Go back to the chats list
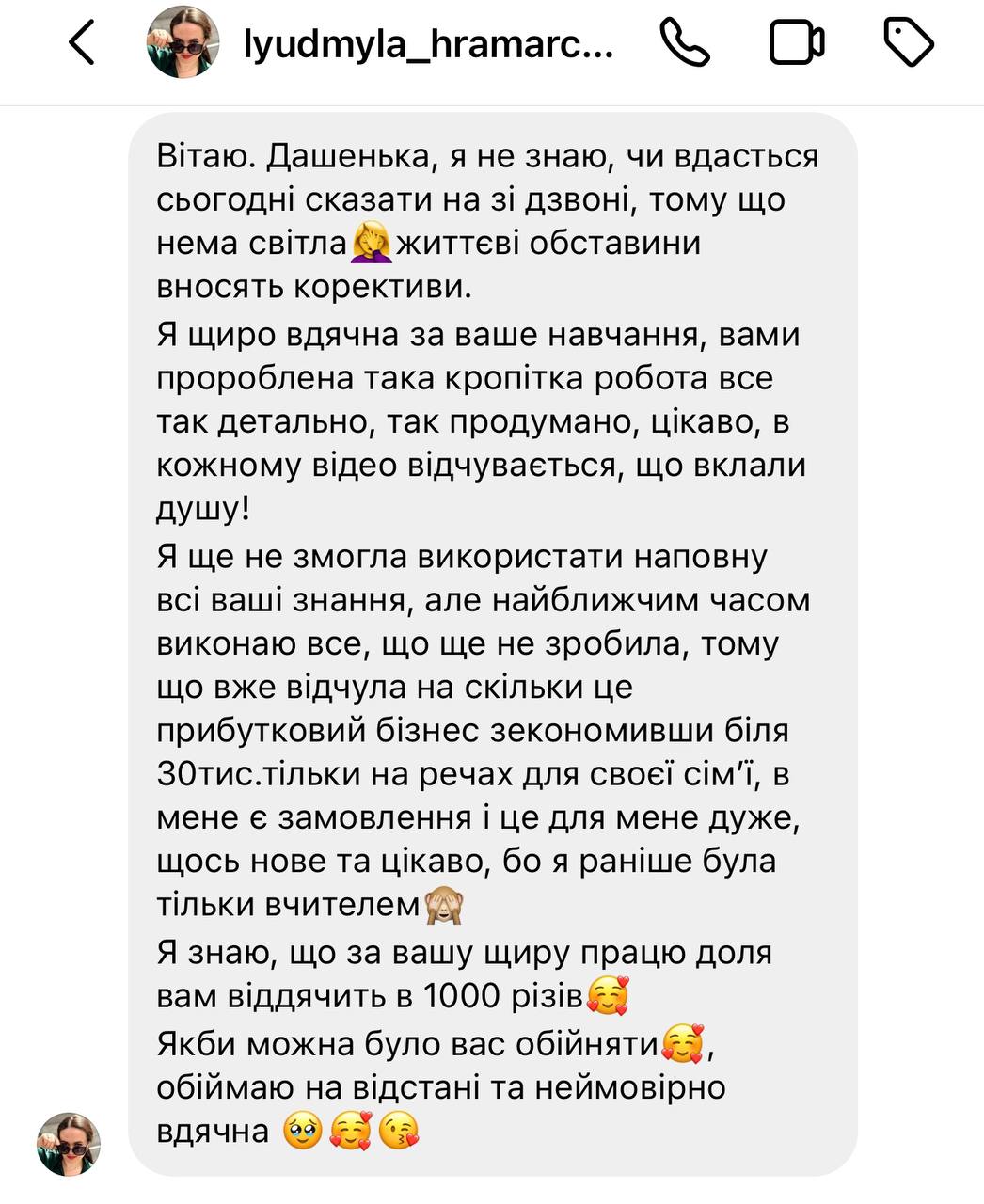Viewport: 984px width, 1204px height. coord(83,44)
